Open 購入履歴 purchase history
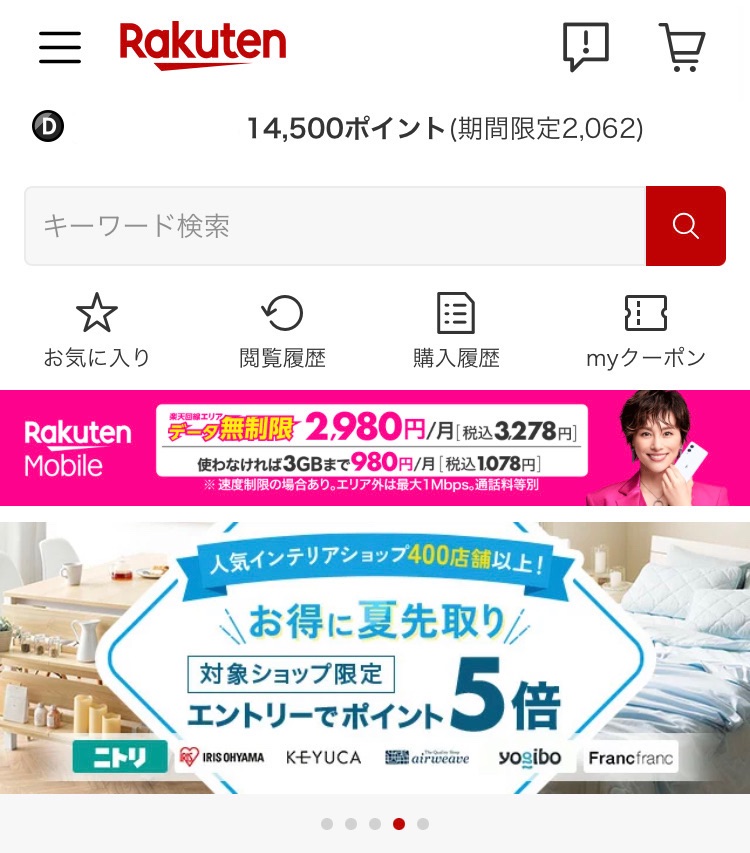Screen dimensions: 750x853 (x=456, y=330)
